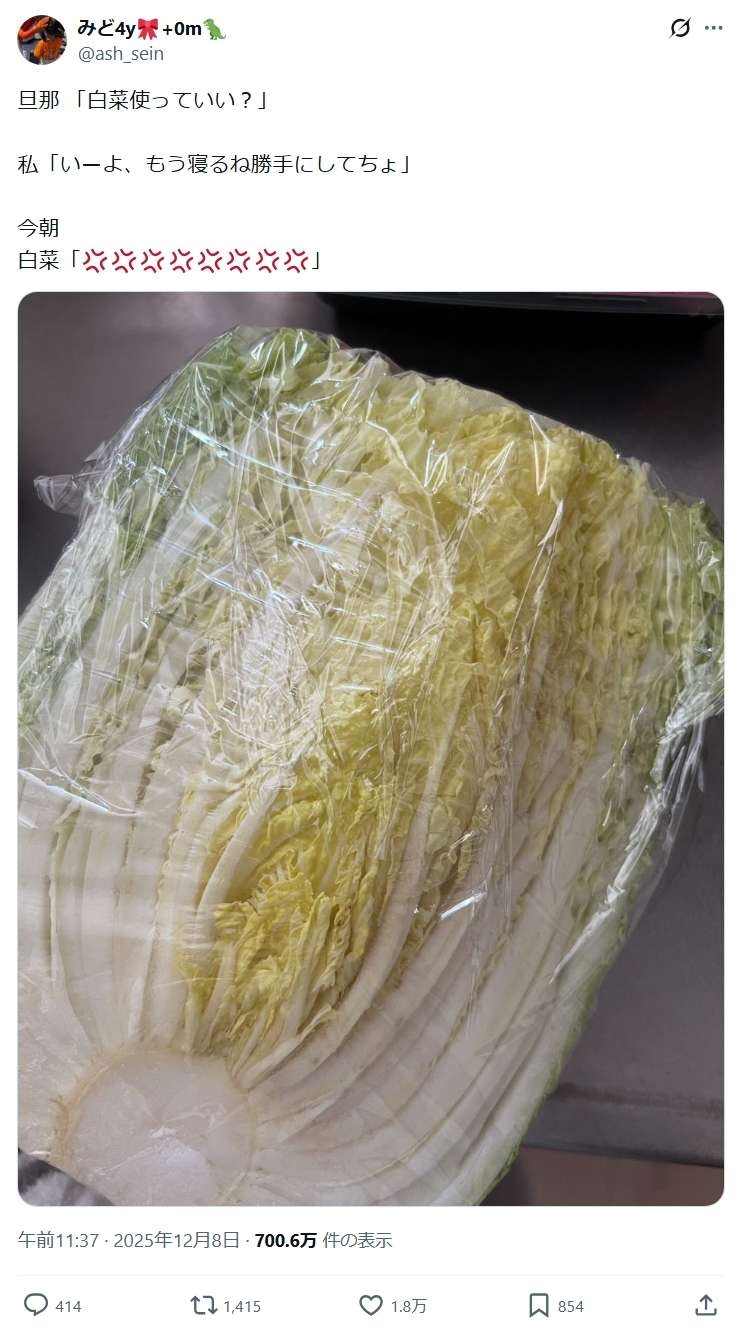Open the profile avatar of ash_sein
Image resolution: width=739 pixels, height=1334 pixels.
[x=42, y=40]
